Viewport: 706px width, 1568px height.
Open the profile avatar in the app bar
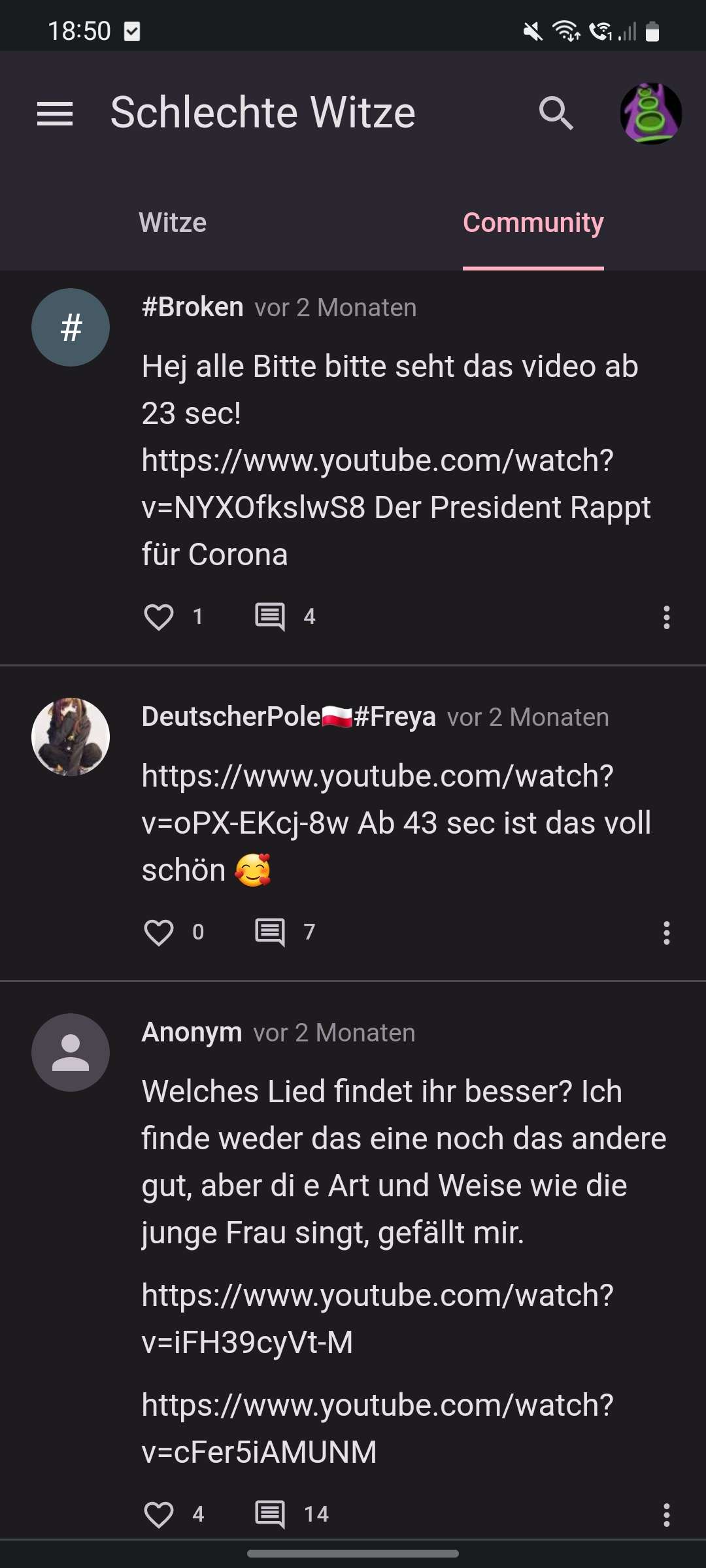pos(650,114)
